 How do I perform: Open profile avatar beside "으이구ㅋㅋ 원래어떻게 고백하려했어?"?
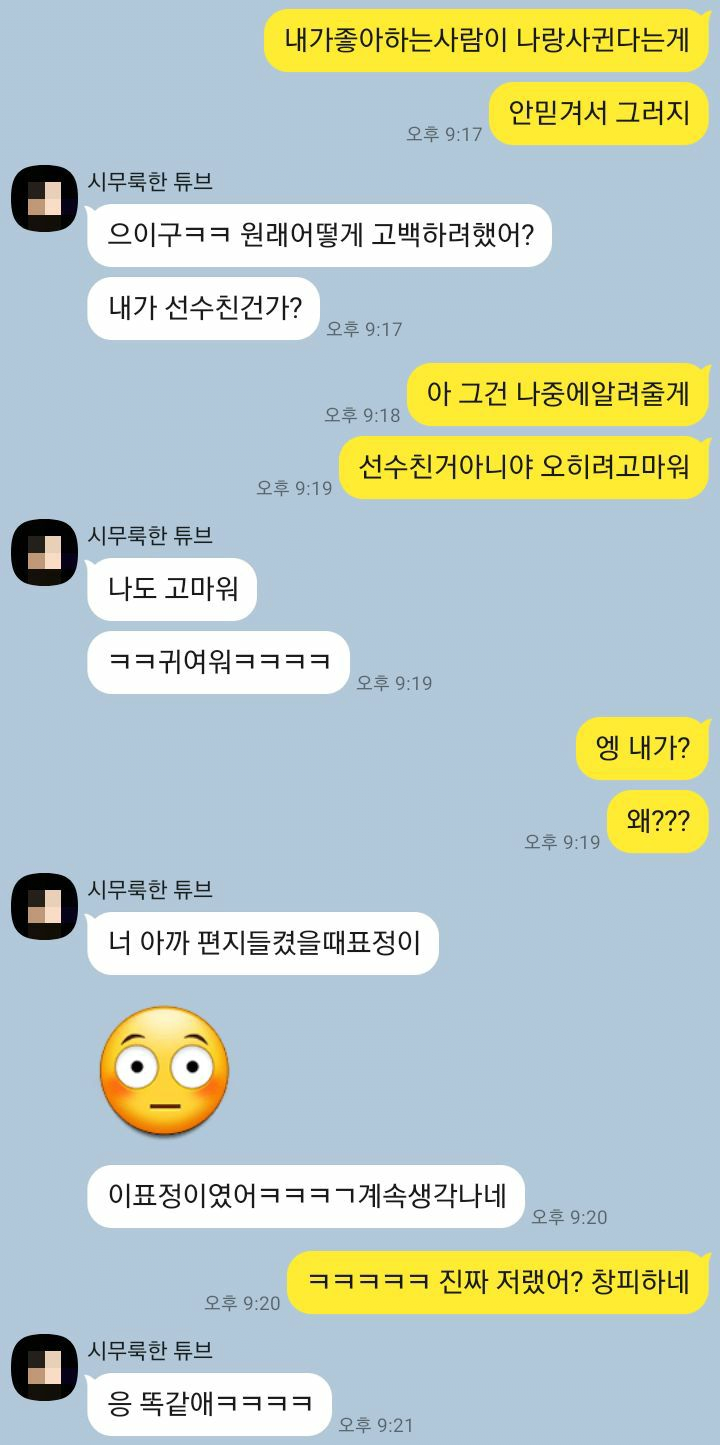point(44,198)
